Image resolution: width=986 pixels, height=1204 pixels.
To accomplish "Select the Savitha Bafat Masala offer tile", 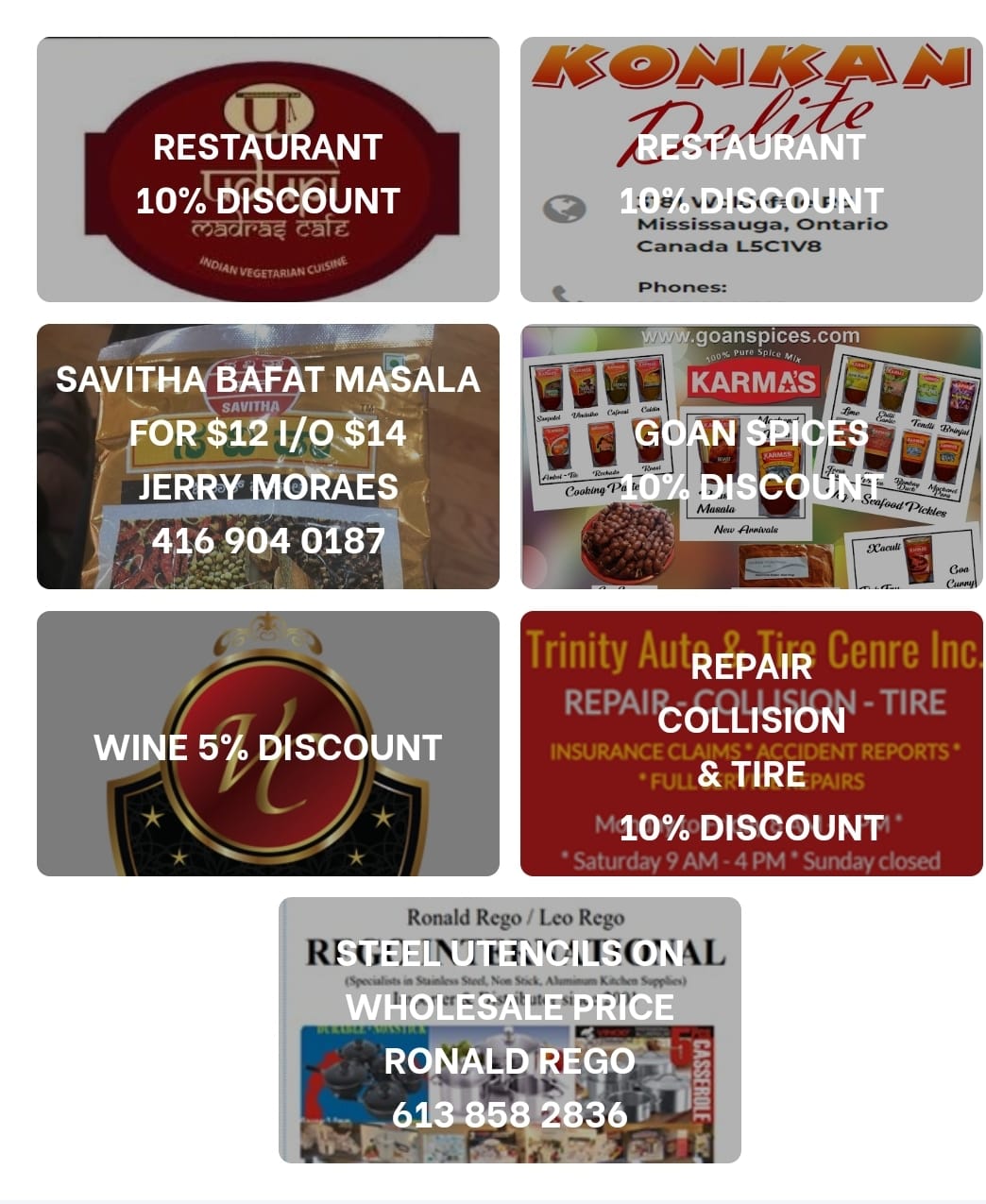I will pyautogui.click(x=267, y=457).
